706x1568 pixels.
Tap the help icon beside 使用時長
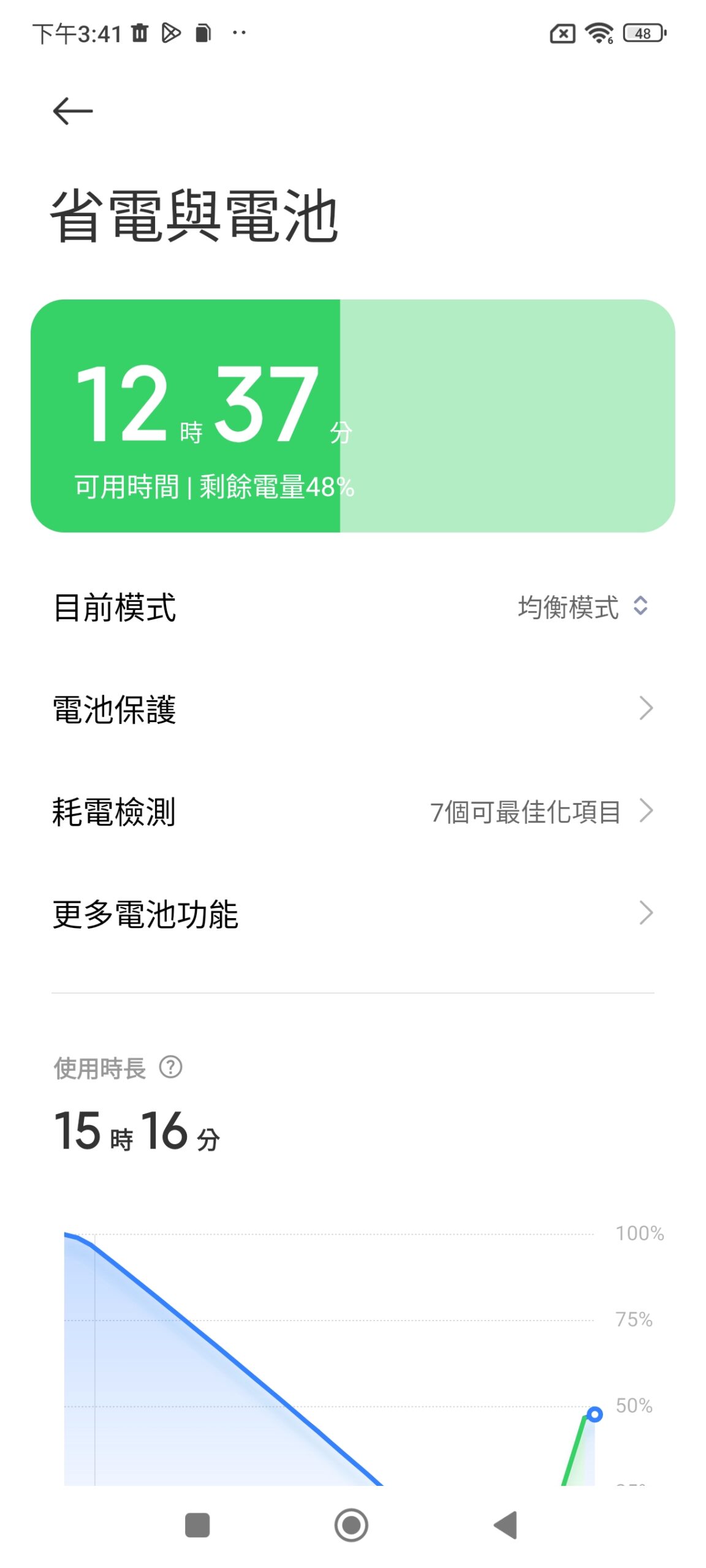click(170, 1068)
